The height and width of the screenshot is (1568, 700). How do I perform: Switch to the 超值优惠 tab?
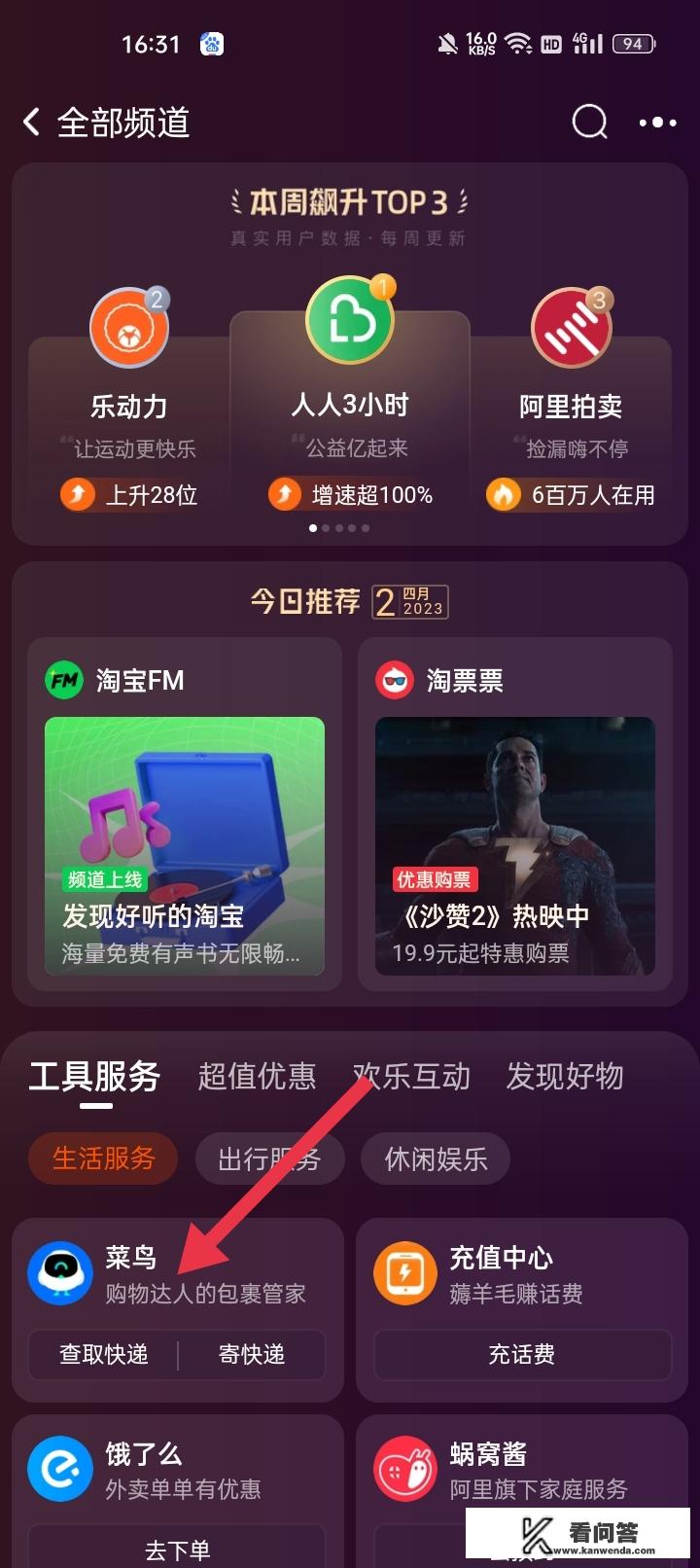258,1077
